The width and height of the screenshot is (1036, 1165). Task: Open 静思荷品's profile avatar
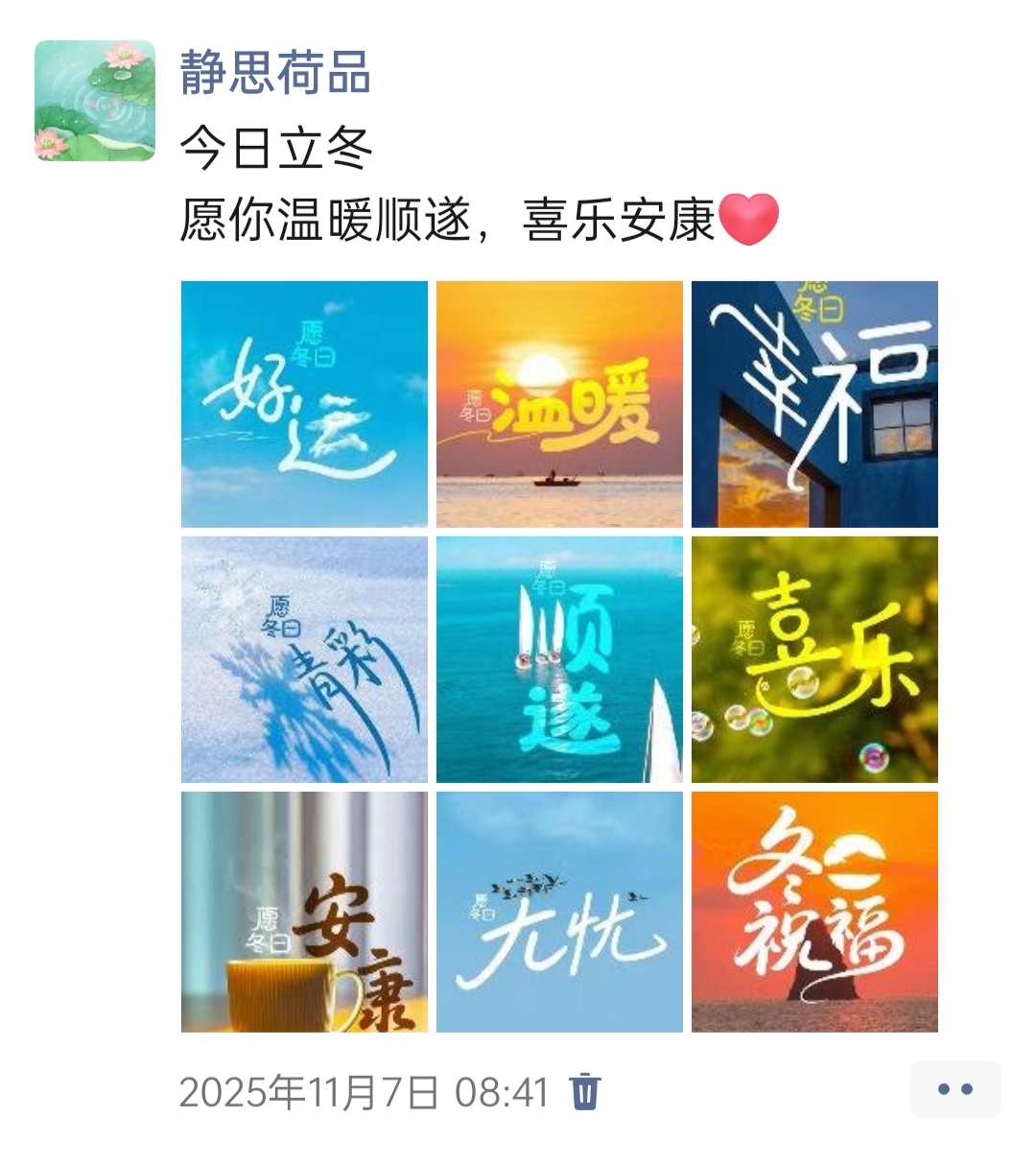95,100
